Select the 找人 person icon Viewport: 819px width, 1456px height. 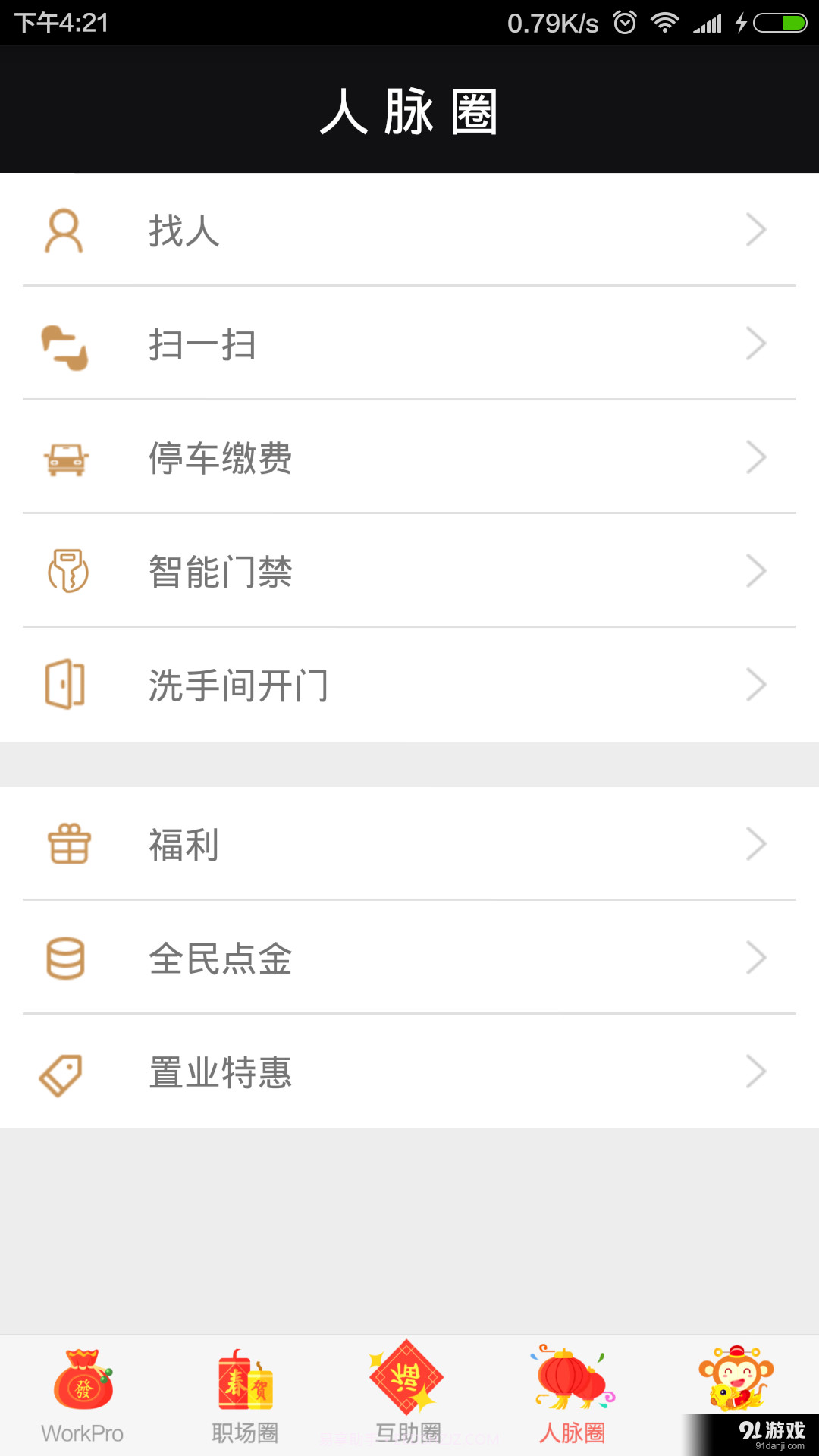[66, 229]
